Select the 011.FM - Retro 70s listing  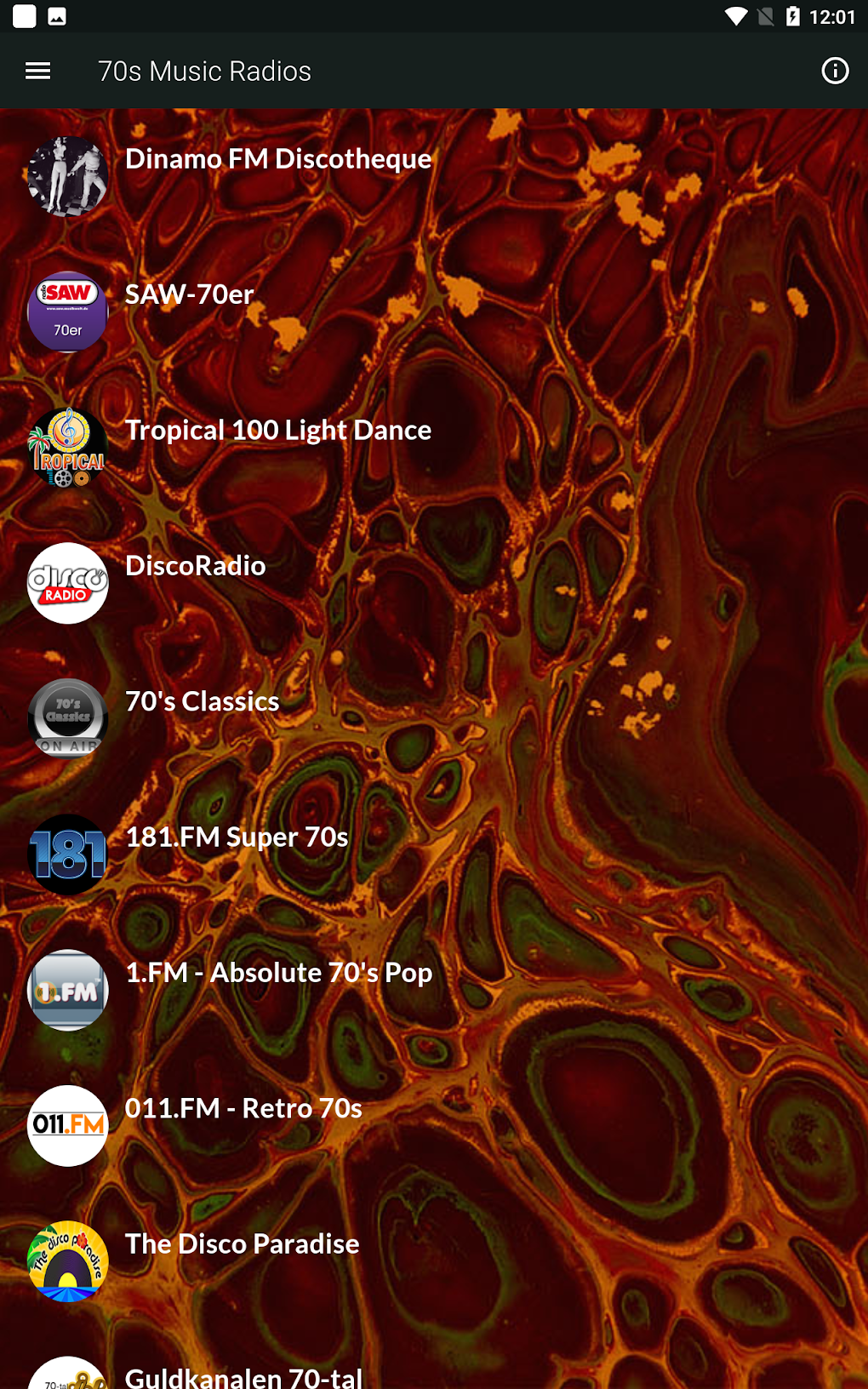(x=243, y=1108)
